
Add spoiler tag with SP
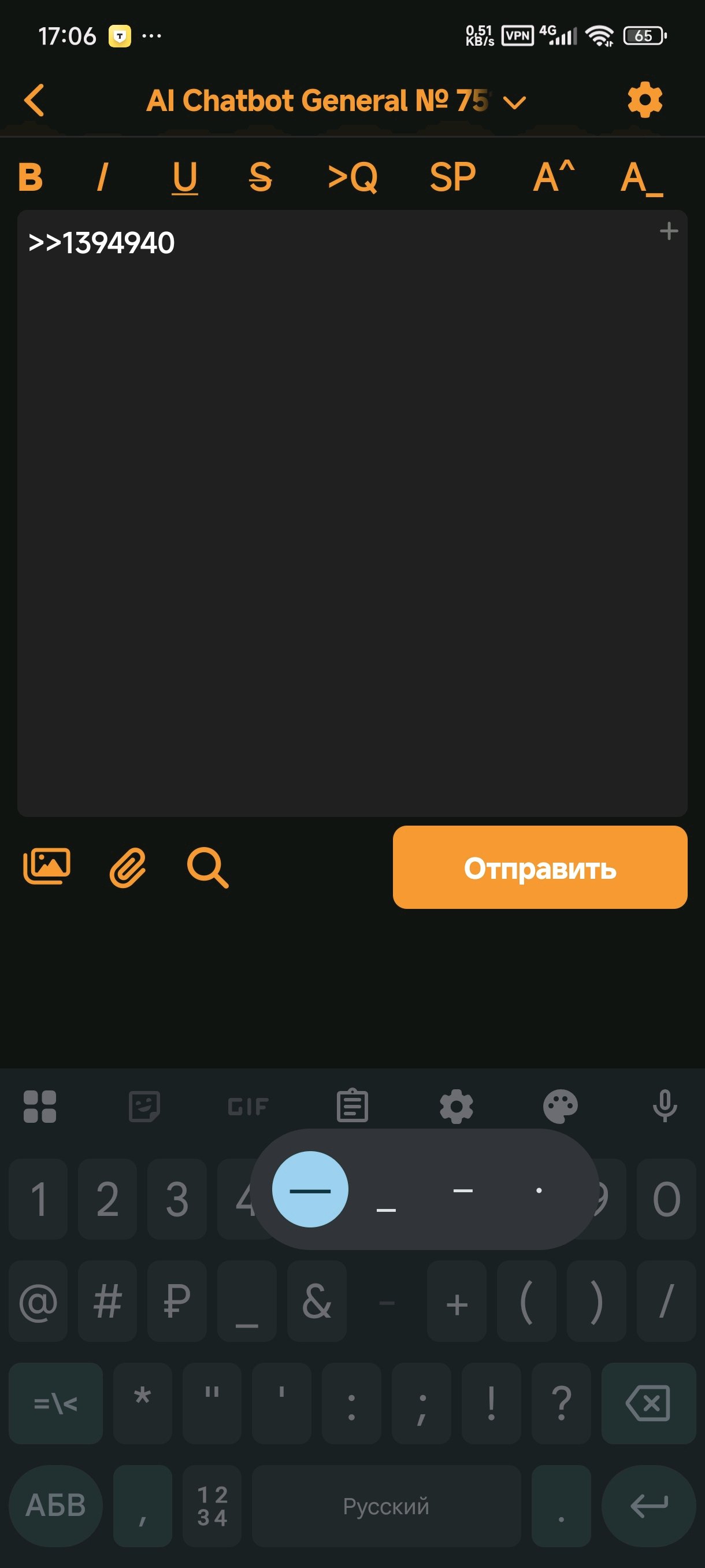[452, 177]
